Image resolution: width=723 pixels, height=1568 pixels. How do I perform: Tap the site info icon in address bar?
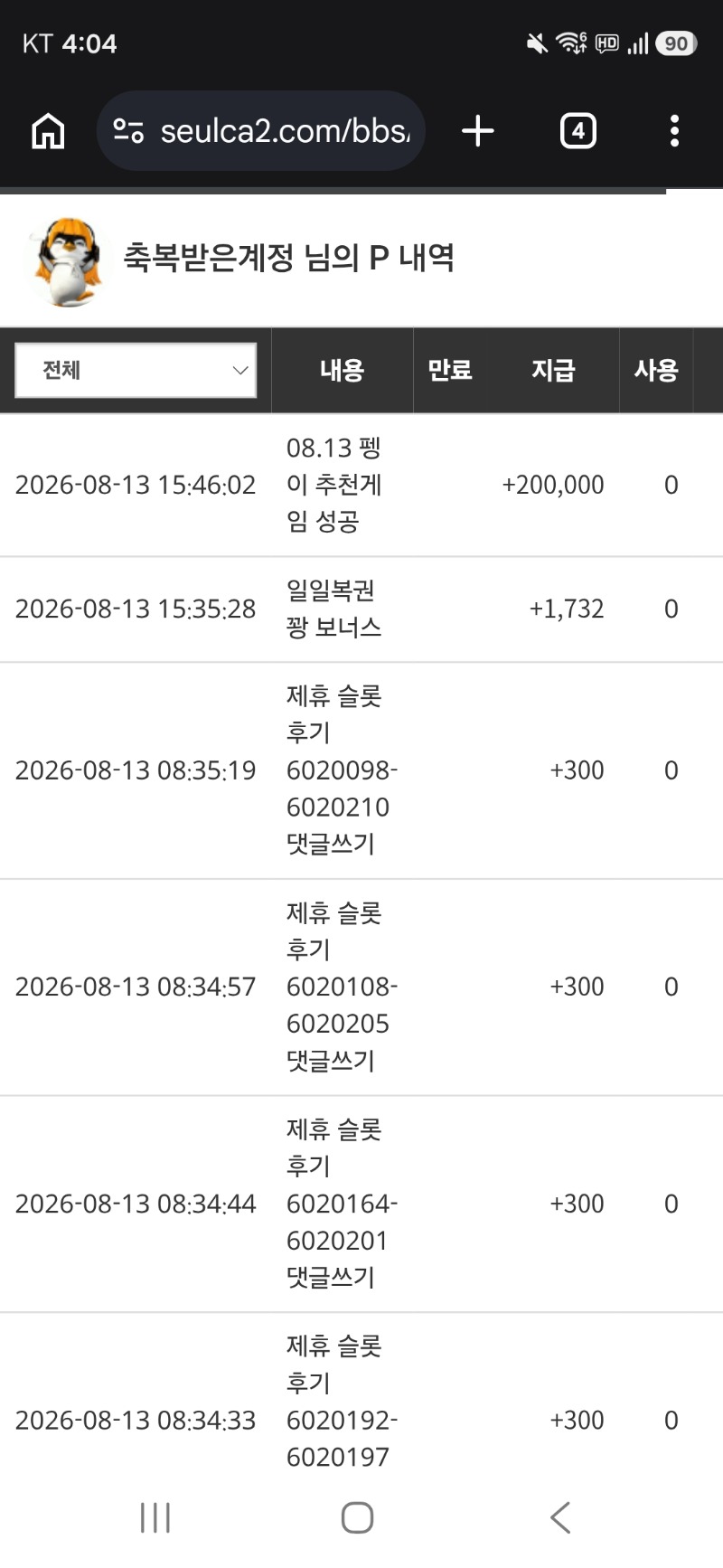click(128, 131)
